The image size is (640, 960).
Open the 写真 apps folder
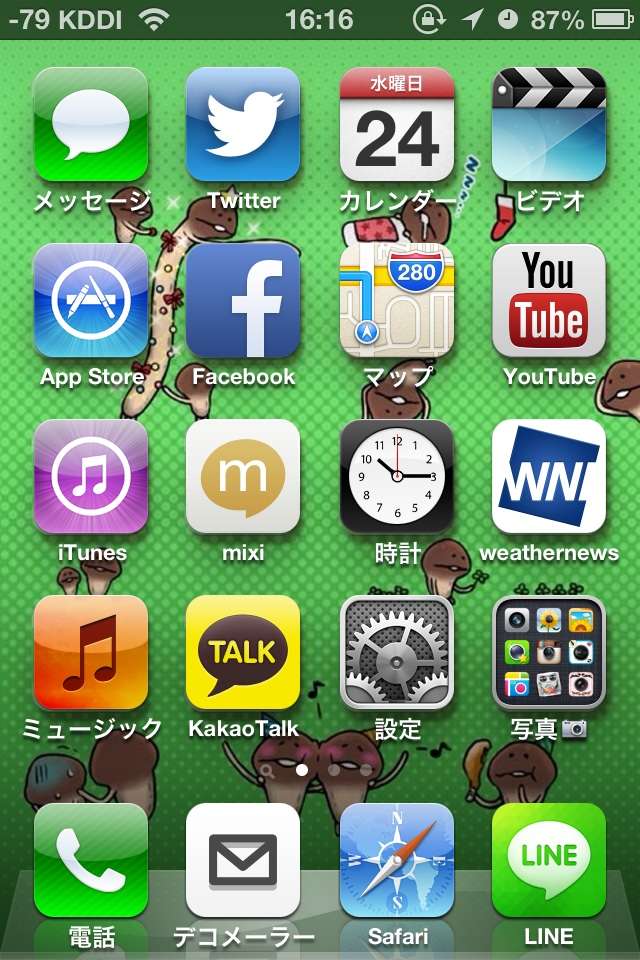pos(549,653)
